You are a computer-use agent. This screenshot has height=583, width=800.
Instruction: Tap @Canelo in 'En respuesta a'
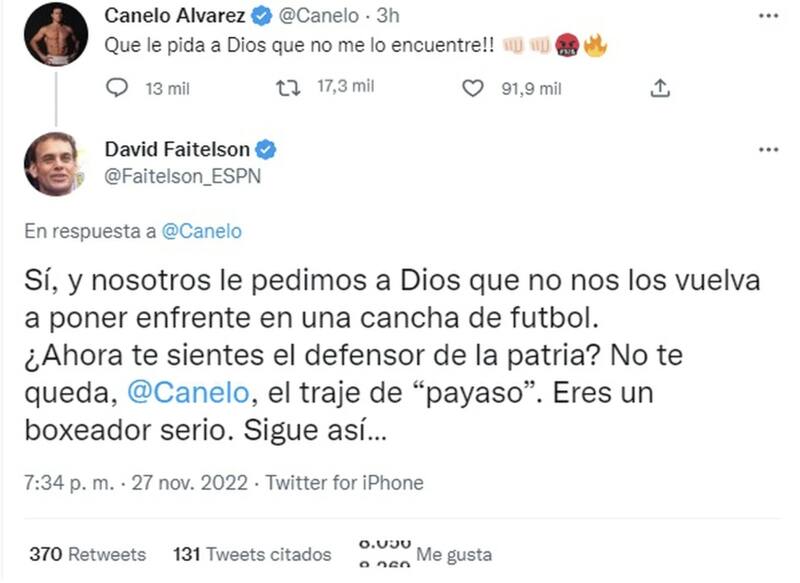(201, 231)
